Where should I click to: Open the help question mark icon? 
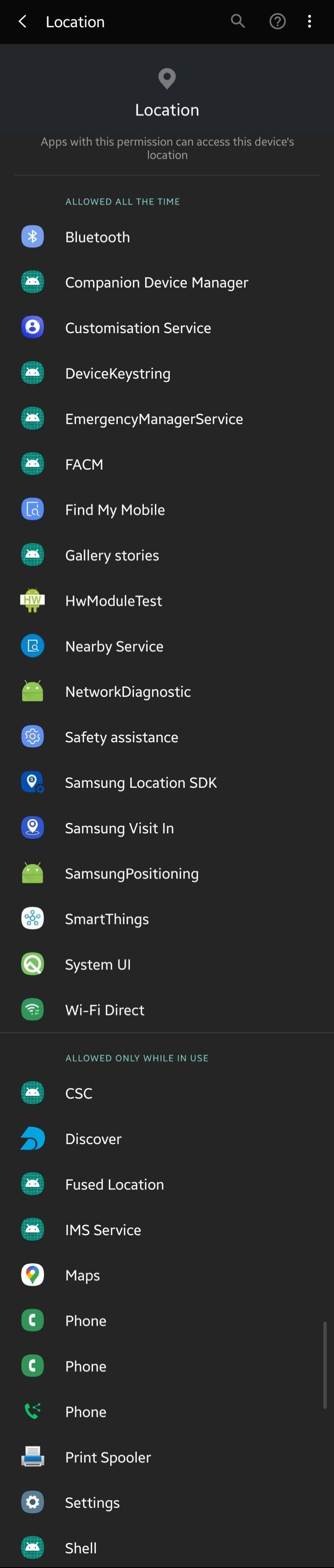[277, 22]
